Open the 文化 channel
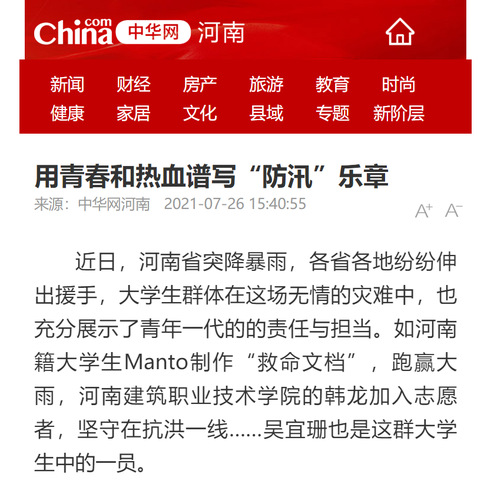499x483 pixels. click(x=200, y=113)
